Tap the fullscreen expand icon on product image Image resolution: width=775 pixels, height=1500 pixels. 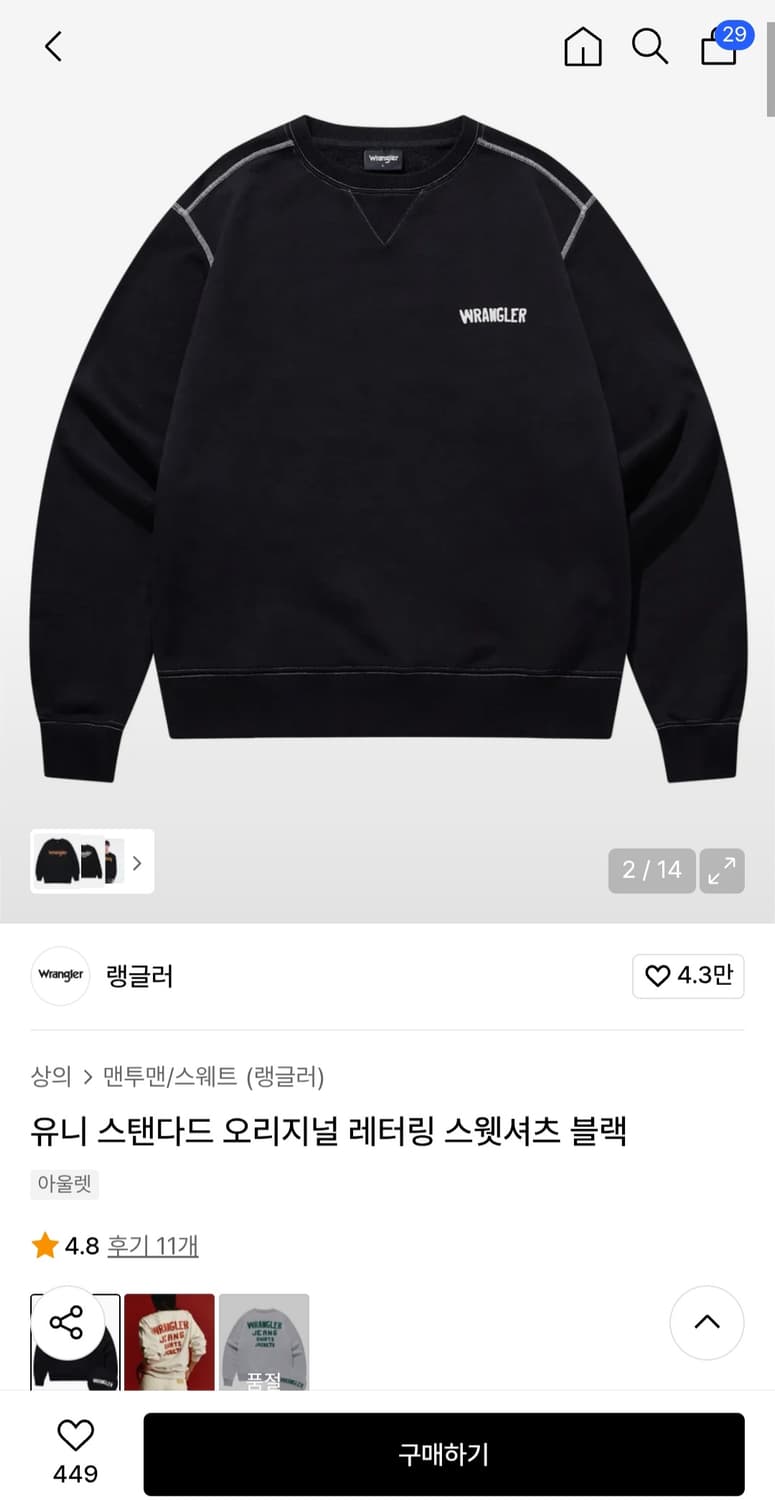click(x=722, y=871)
